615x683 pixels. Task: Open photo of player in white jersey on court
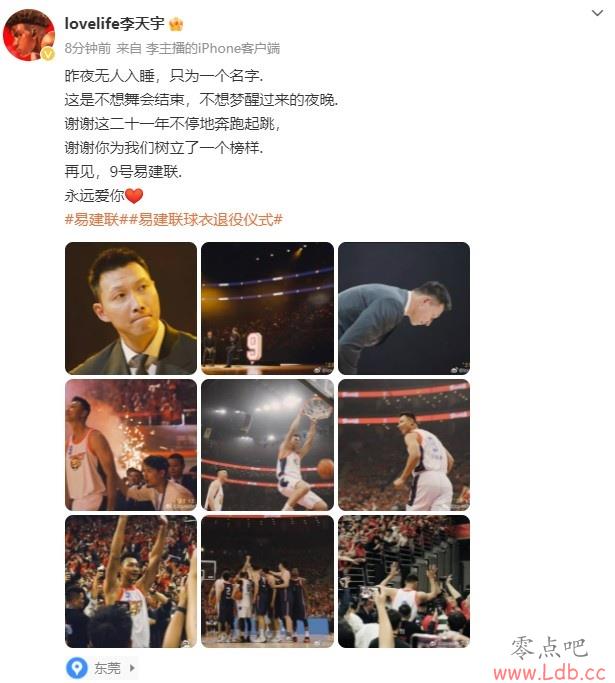pos(403,445)
